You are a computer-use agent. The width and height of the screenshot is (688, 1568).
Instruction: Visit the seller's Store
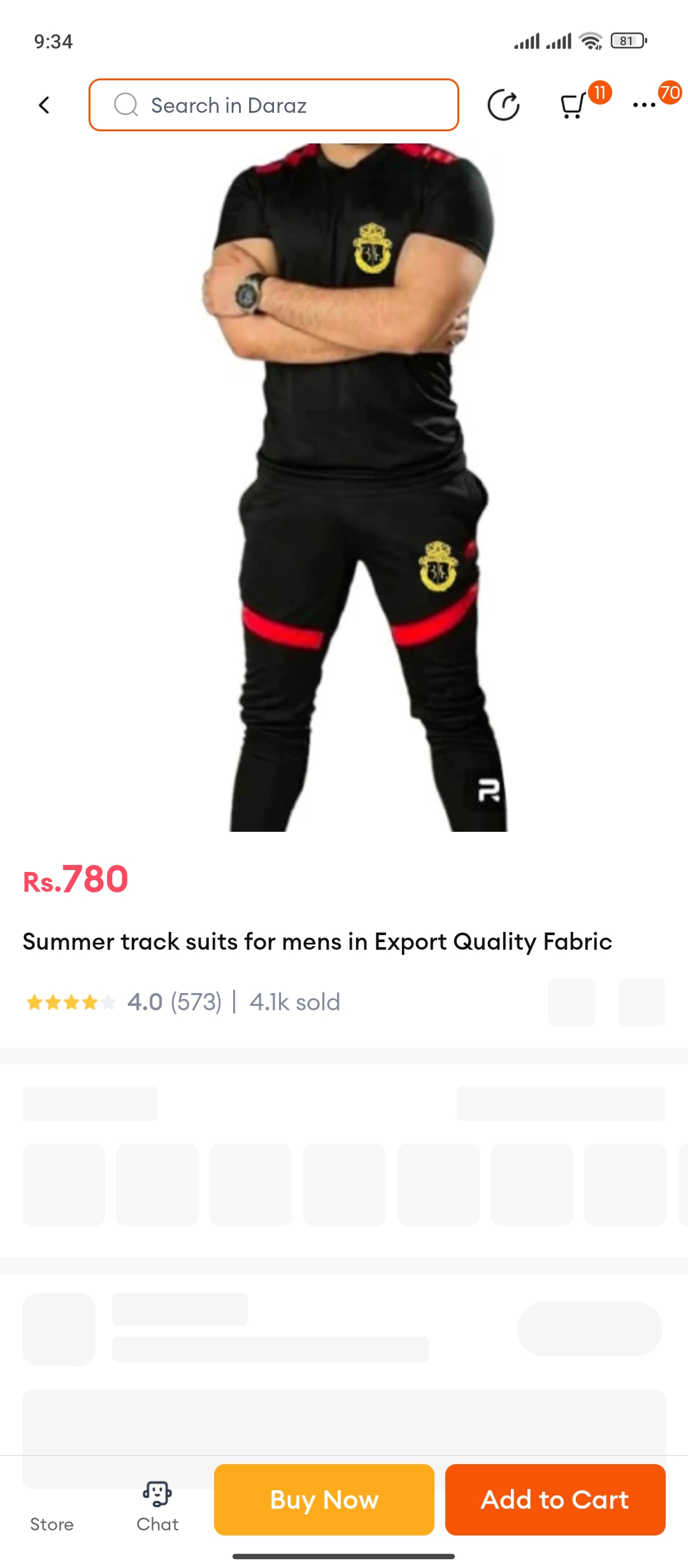pyautogui.click(x=52, y=1512)
